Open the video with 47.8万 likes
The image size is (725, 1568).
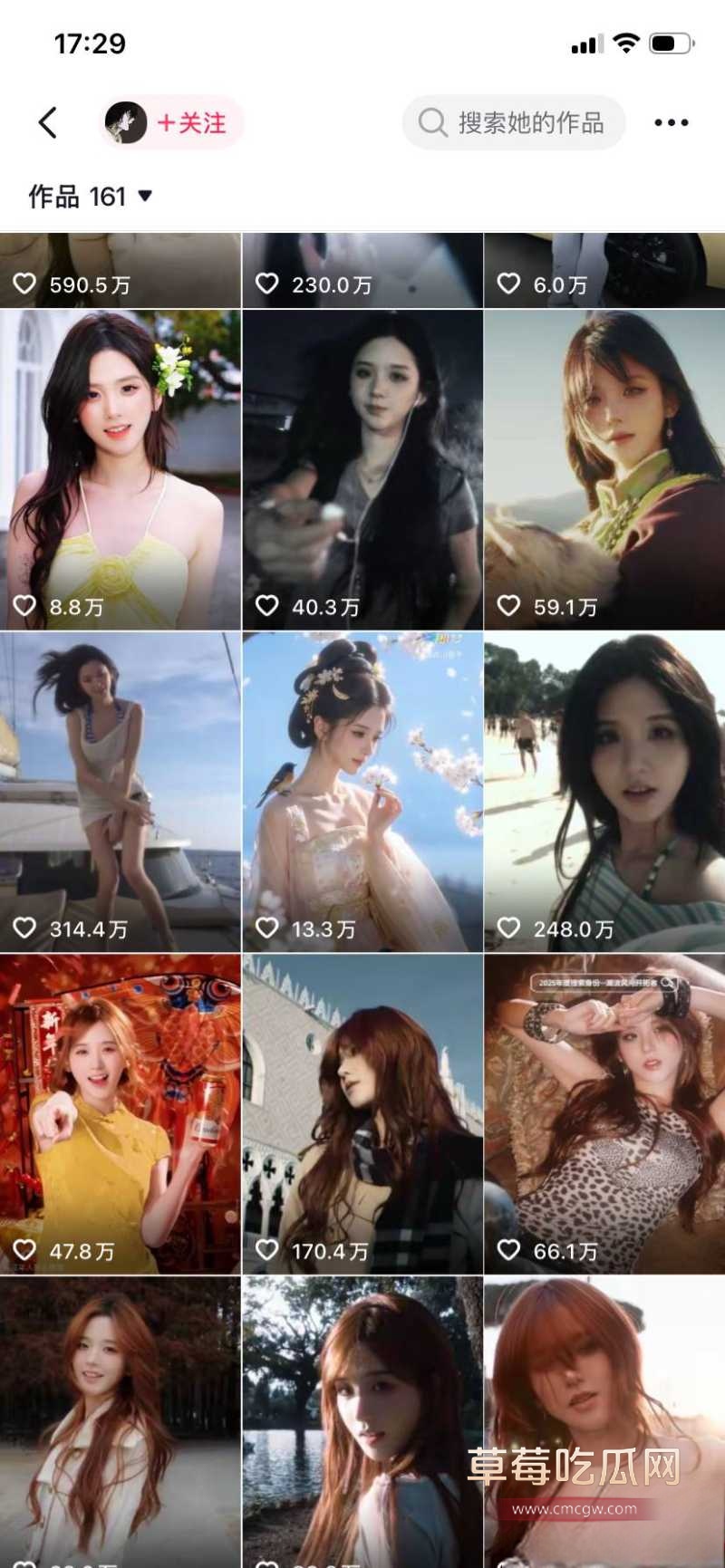click(x=121, y=1114)
